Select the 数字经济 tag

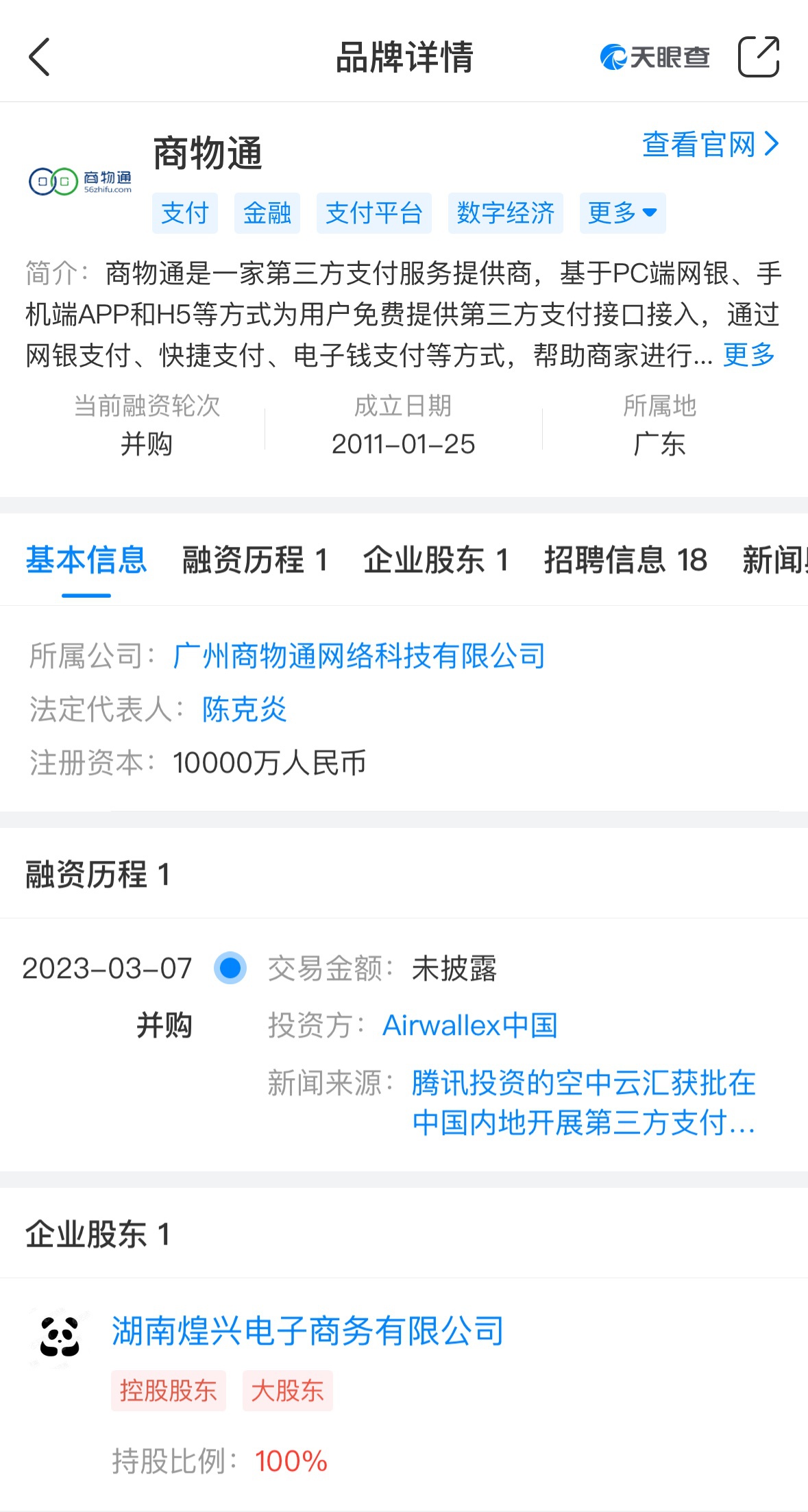(505, 213)
